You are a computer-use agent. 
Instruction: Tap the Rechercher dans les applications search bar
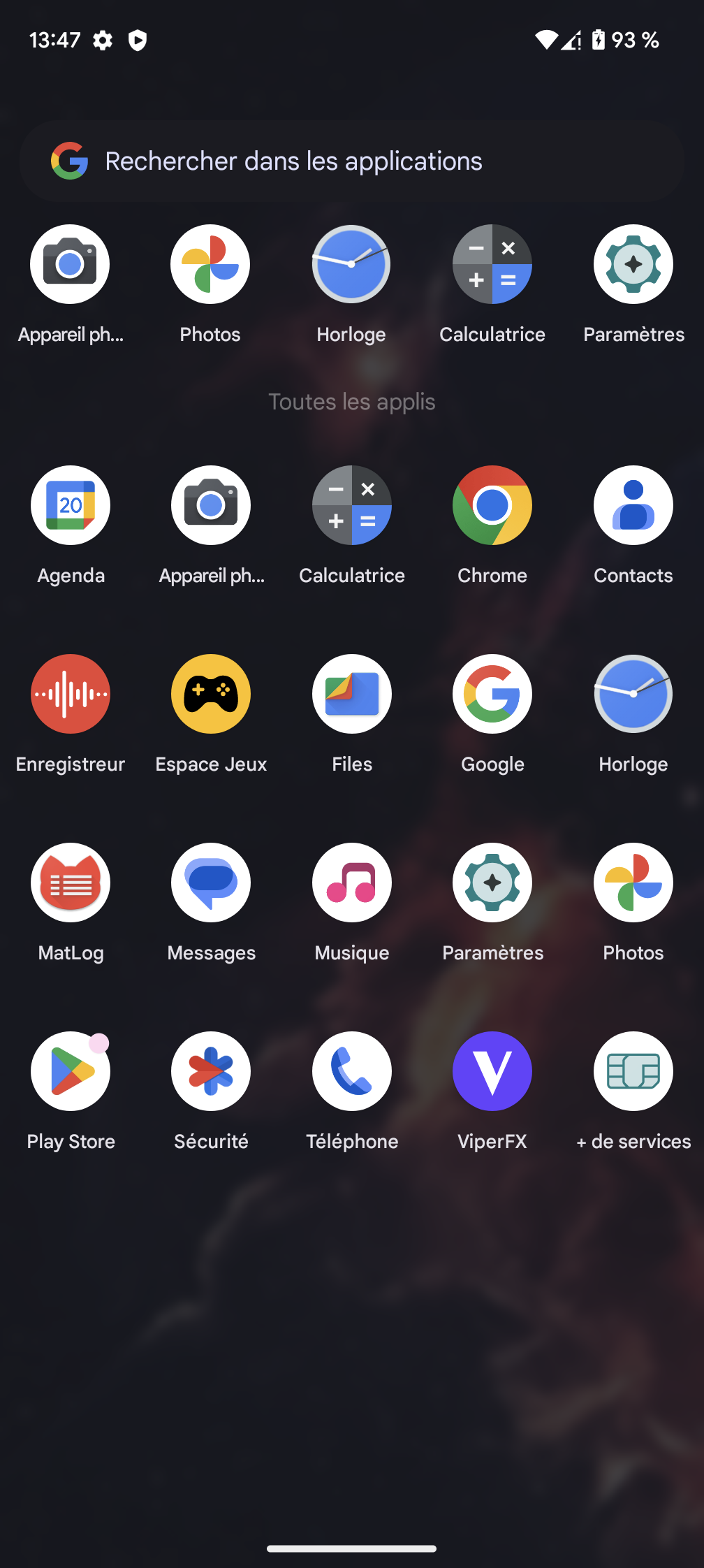point(352,161)
